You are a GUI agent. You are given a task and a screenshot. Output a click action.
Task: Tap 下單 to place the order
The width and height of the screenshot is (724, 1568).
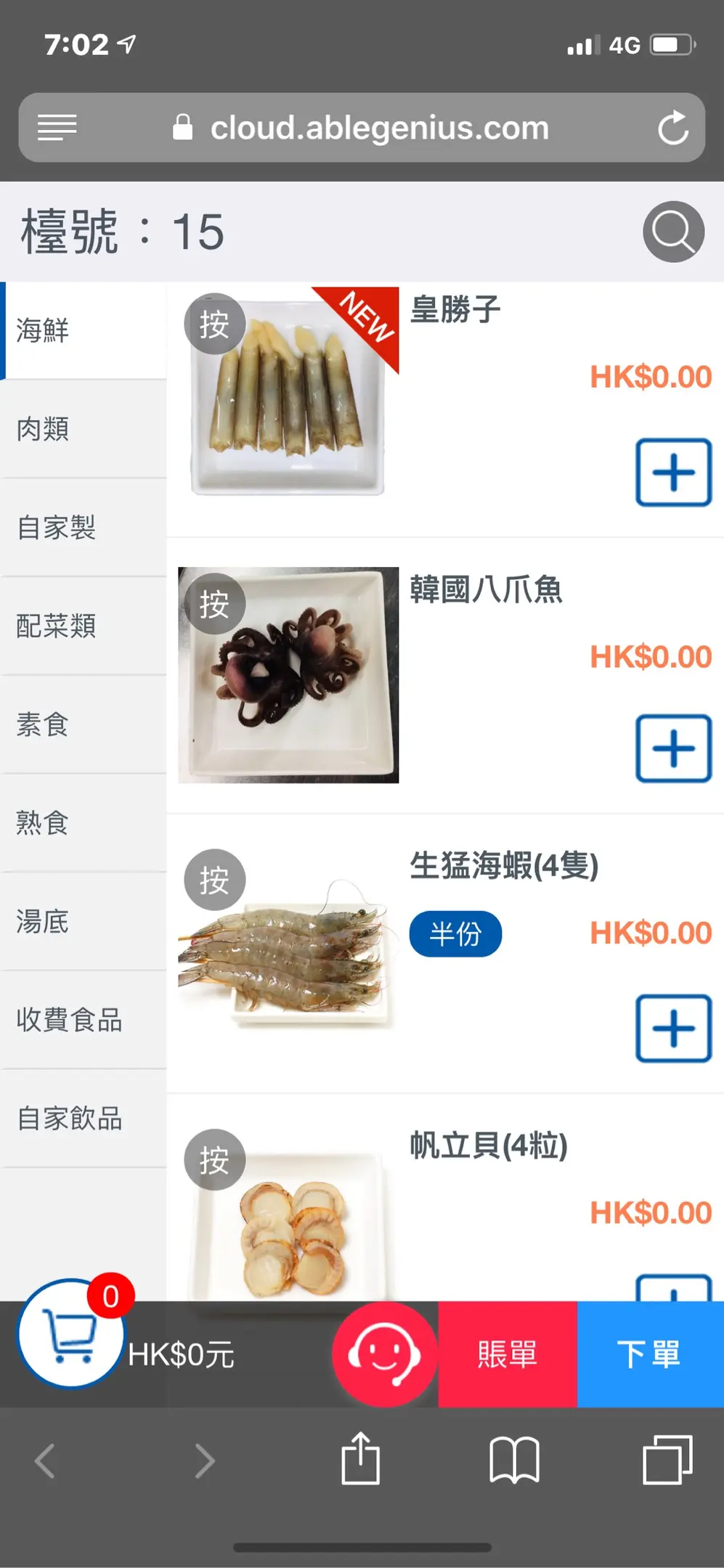pos(650,1355)
